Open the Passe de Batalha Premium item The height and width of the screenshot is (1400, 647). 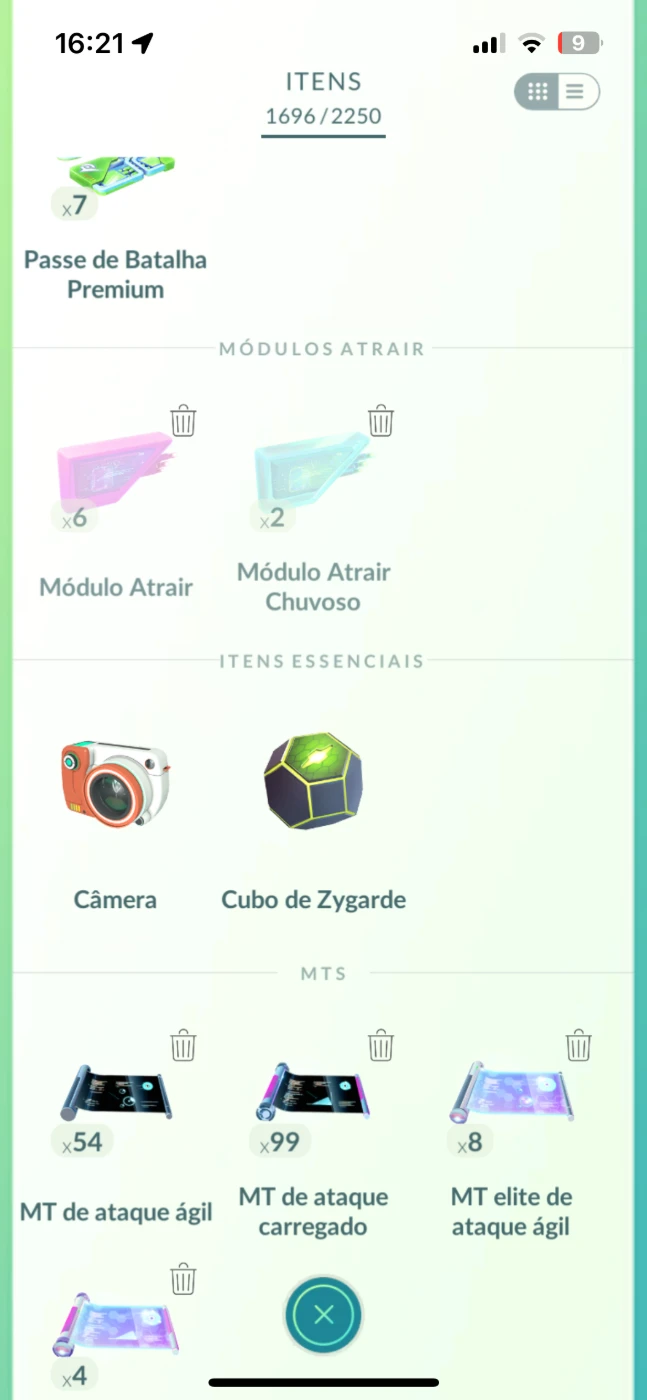(115, 190)
